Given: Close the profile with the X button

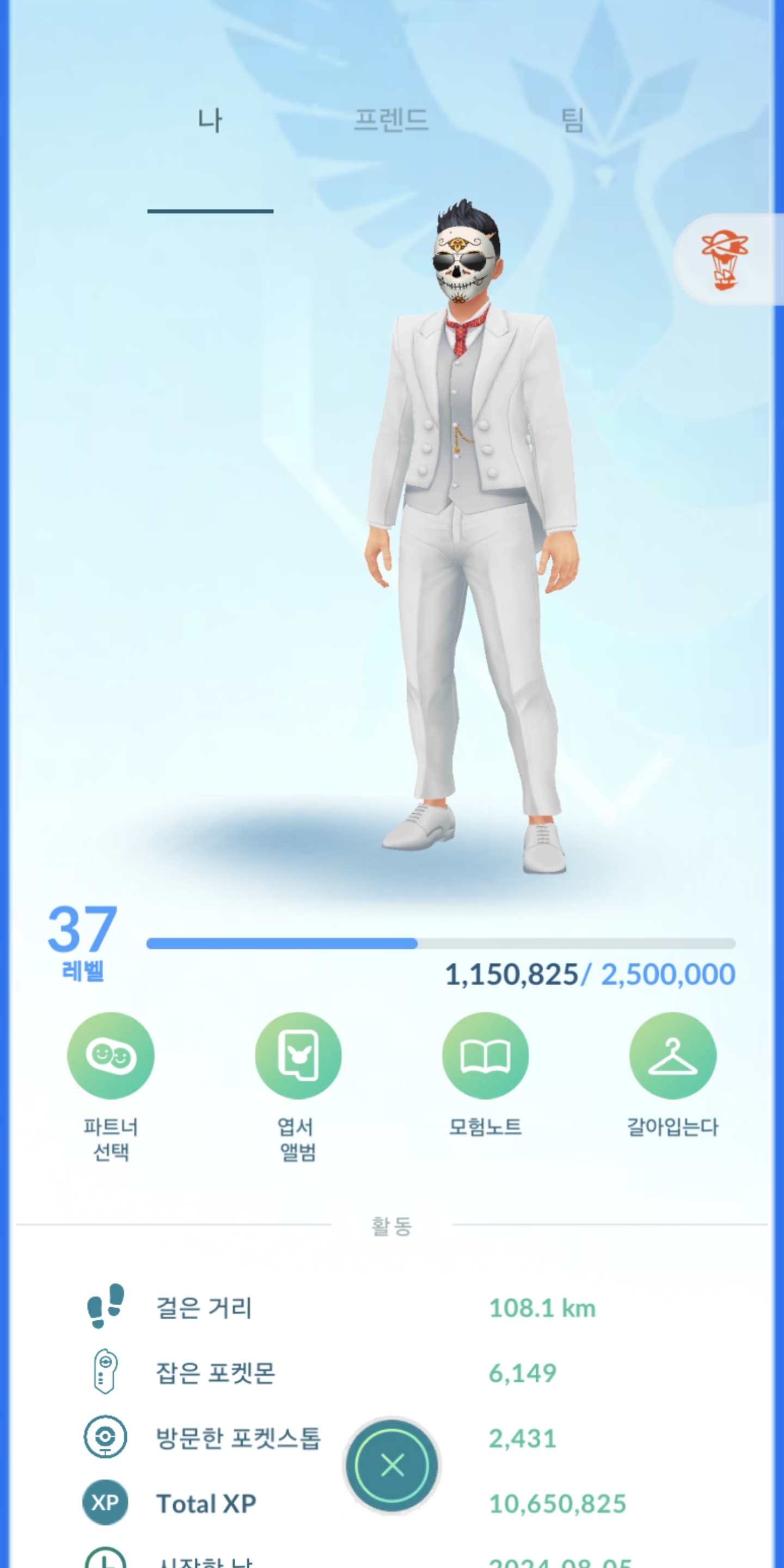Looking at the screenshot, I should [392, 1465].
